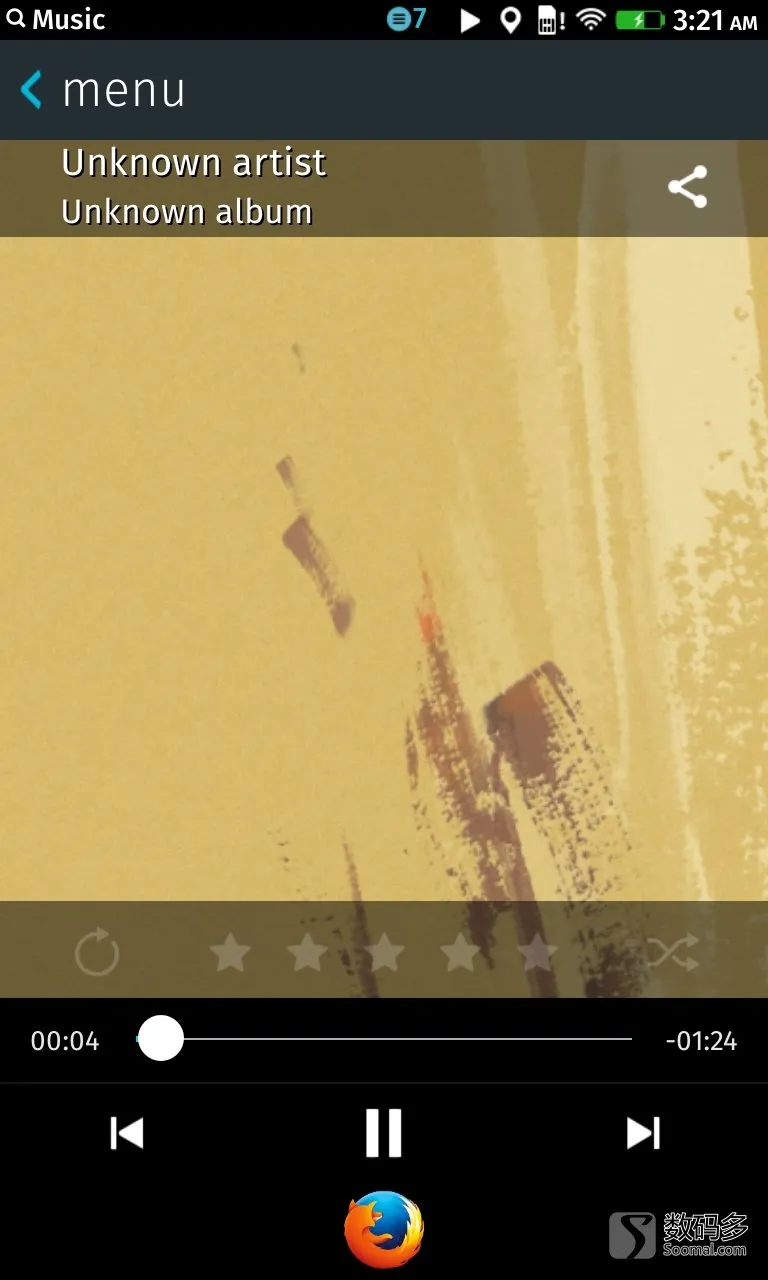Open the search in the status bar

[16, 19]
